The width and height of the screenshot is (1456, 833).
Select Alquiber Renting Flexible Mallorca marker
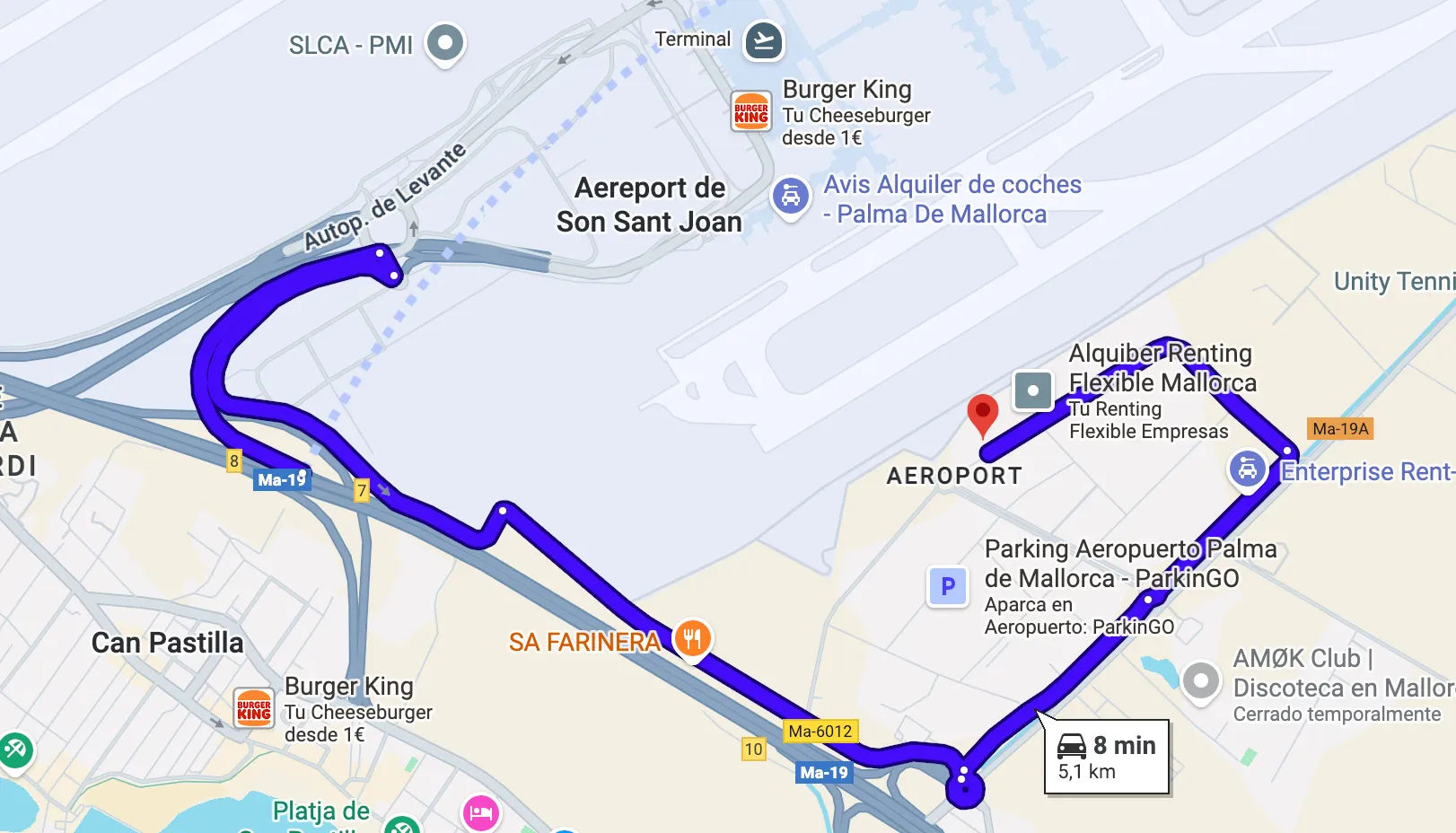tap(1033, 390)
